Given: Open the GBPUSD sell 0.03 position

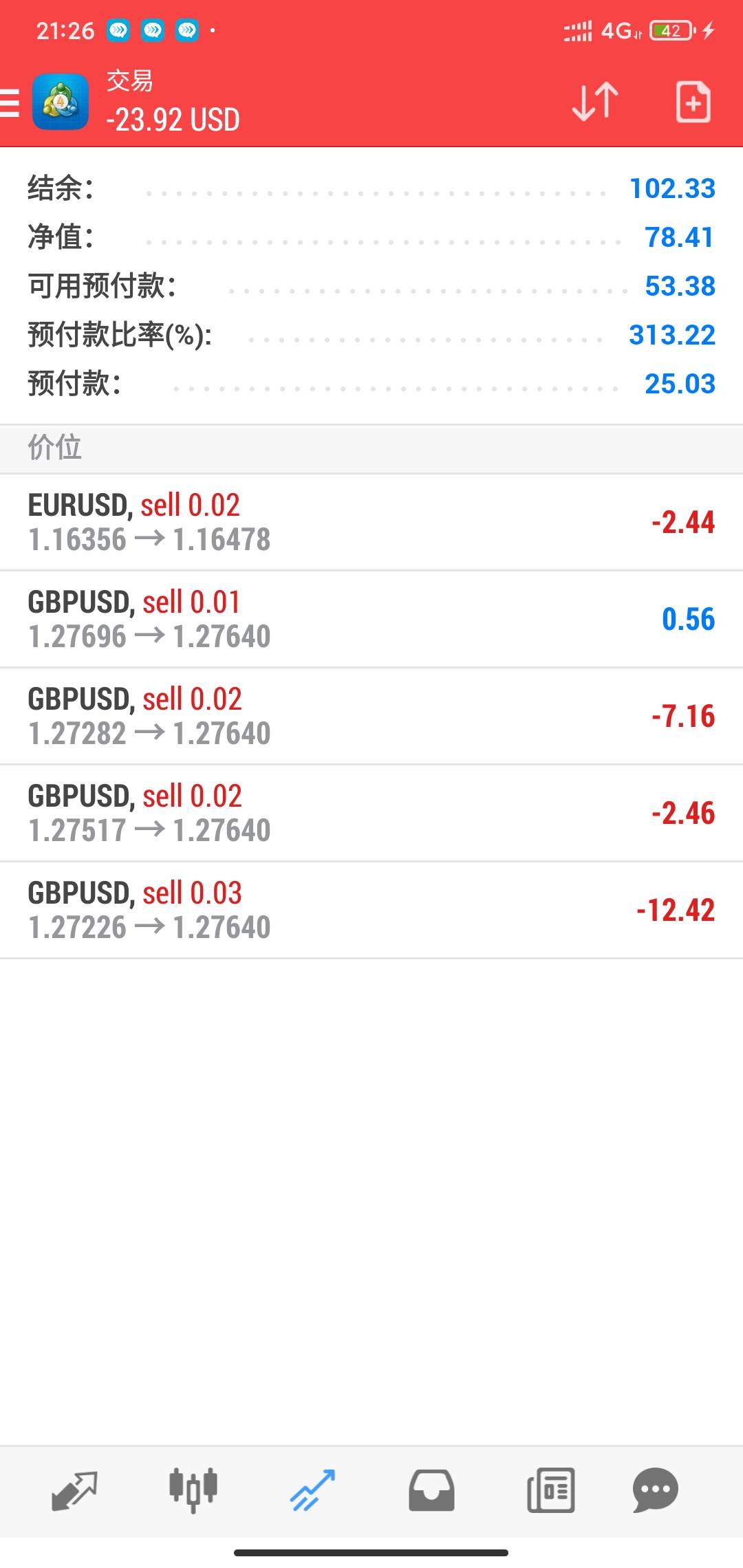Looking at the screenshot, I should coord(371,910).
